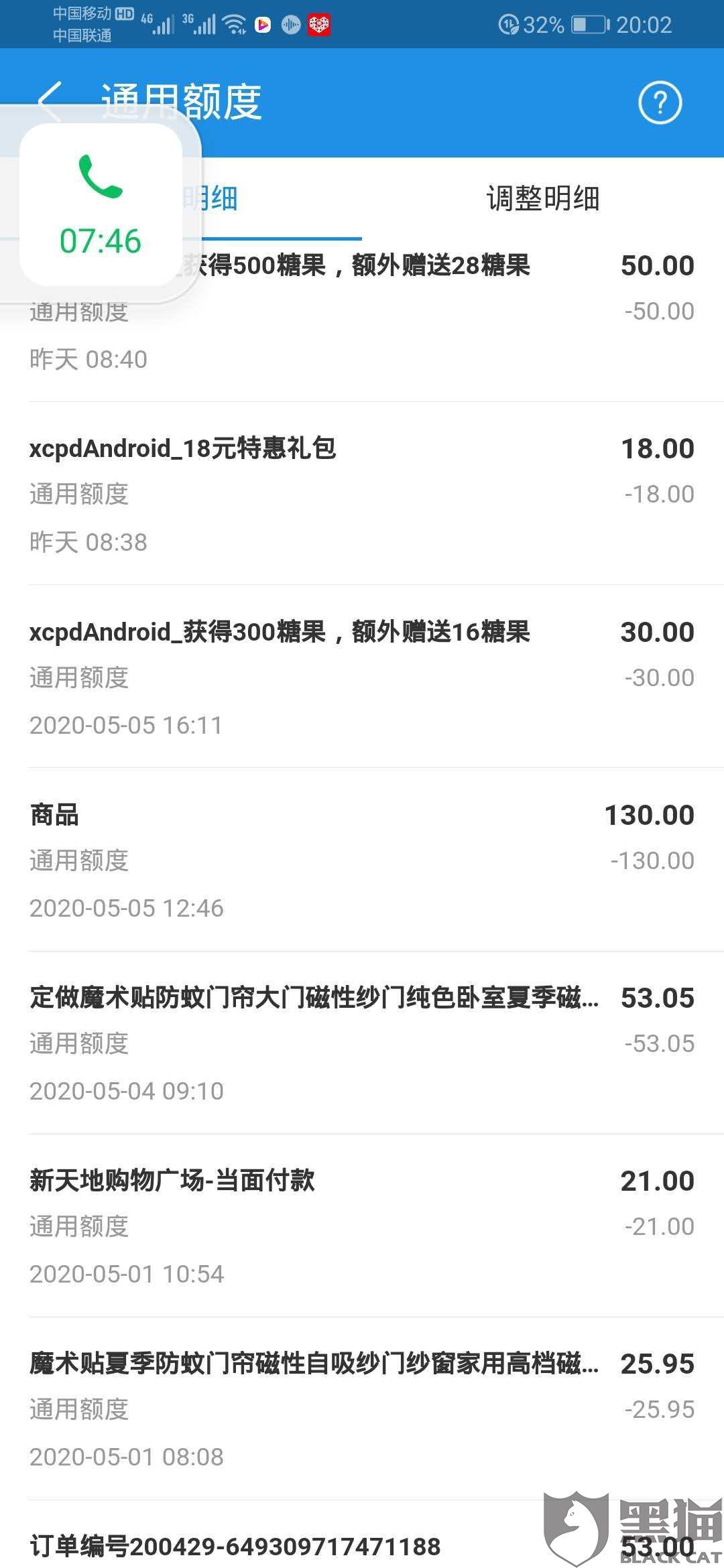This screenshot has width=724, height=1568.
Task: Open the 定做魔术贴防蚊门帘 transaction
Action: [362, 1043]
